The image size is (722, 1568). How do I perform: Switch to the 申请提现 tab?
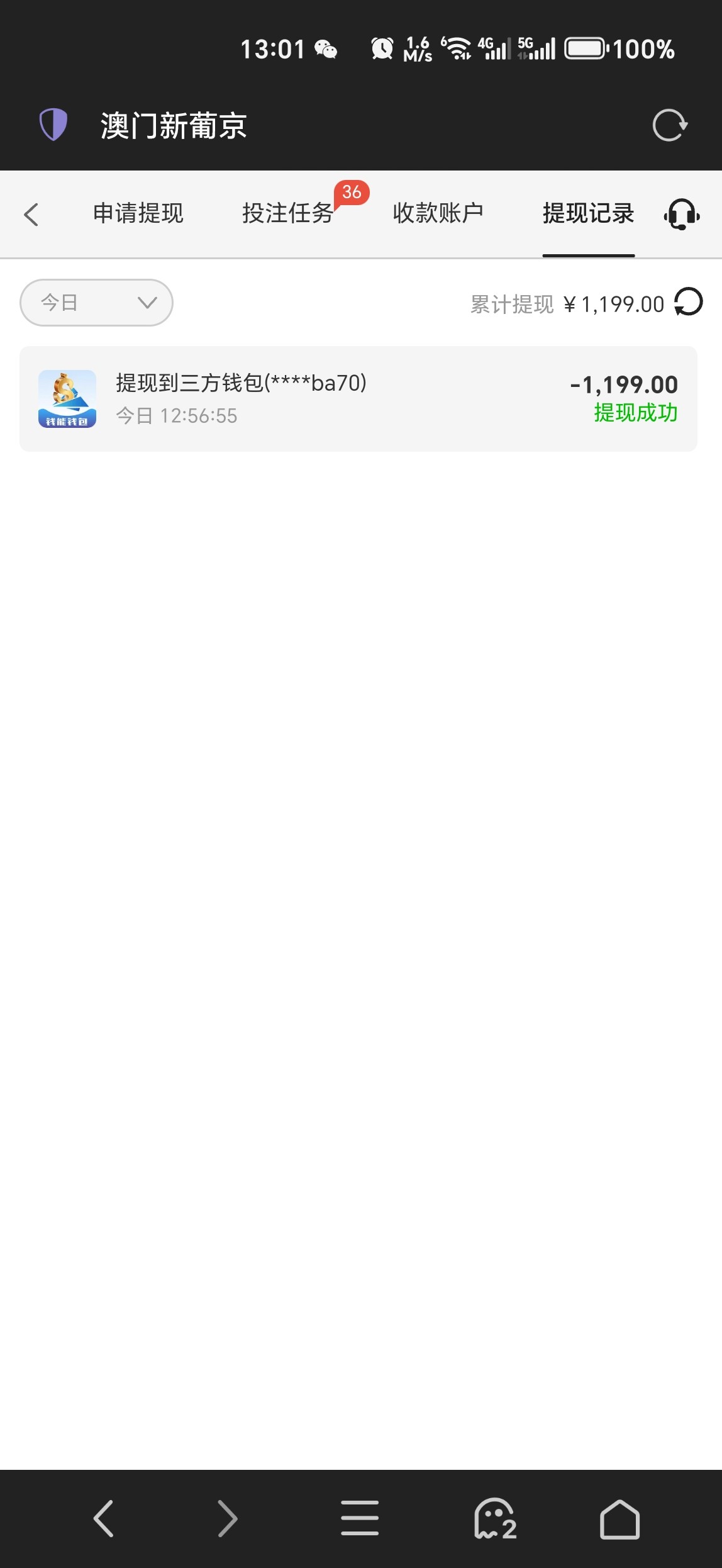pos(138,213)
